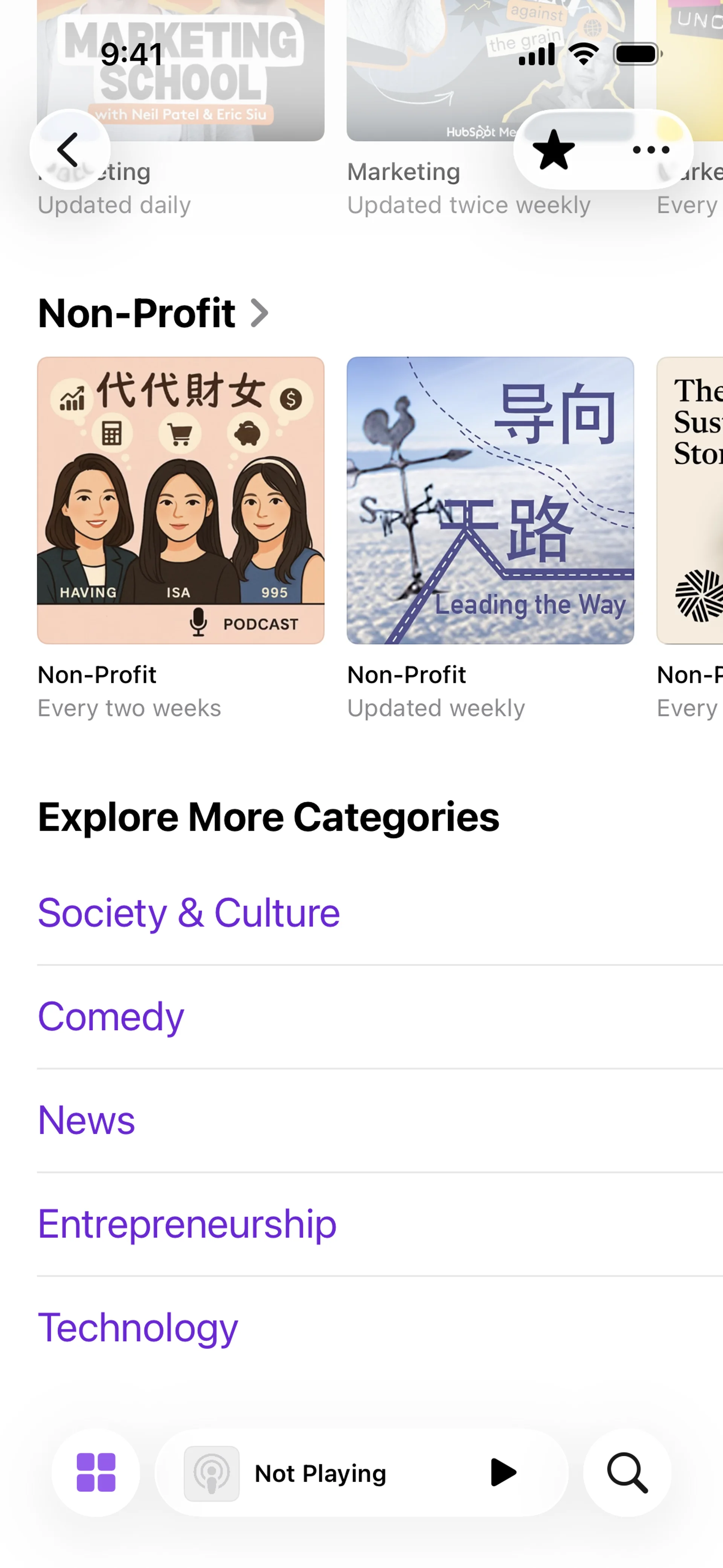Open the three-dot more options menu
Image resolution: width=723 pixels, height=1568 pixels.
pyautogui.click(x=651, y=150)
